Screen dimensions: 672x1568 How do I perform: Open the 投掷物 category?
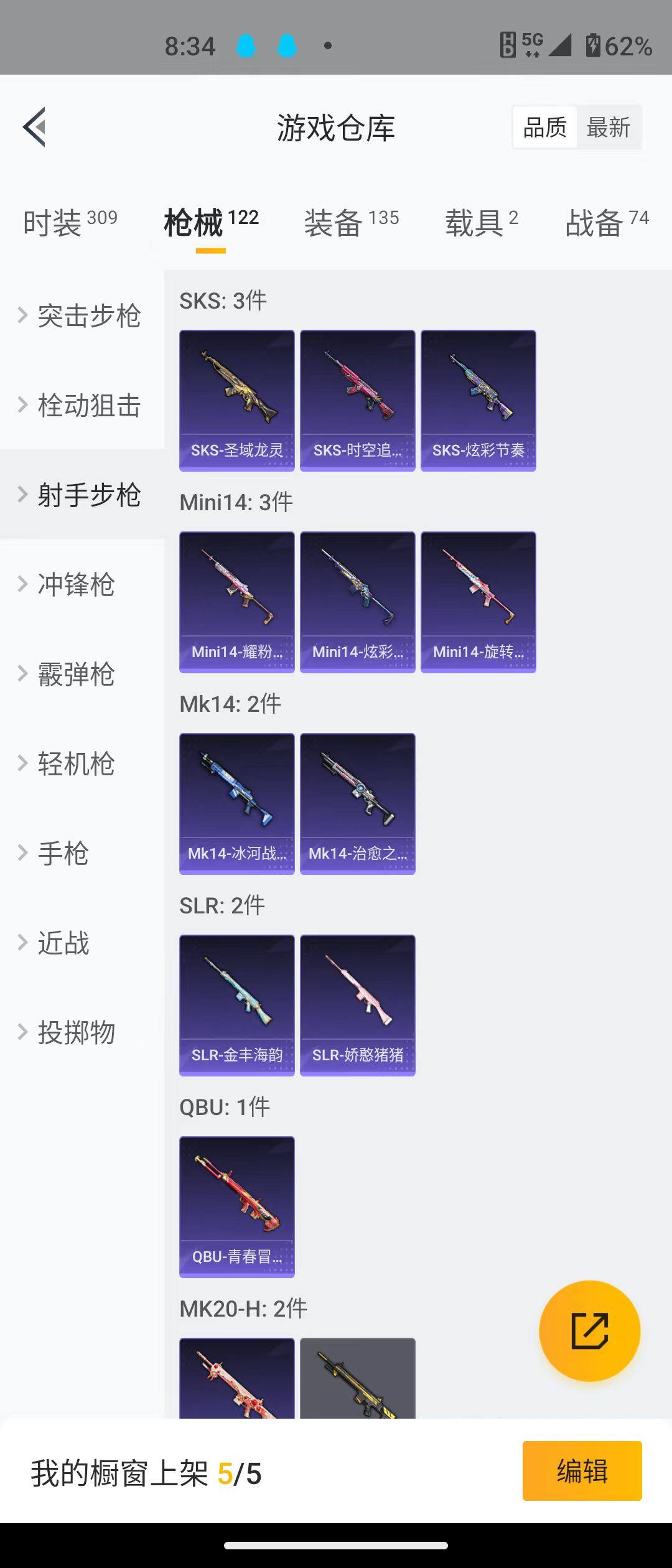(76, 1032)
